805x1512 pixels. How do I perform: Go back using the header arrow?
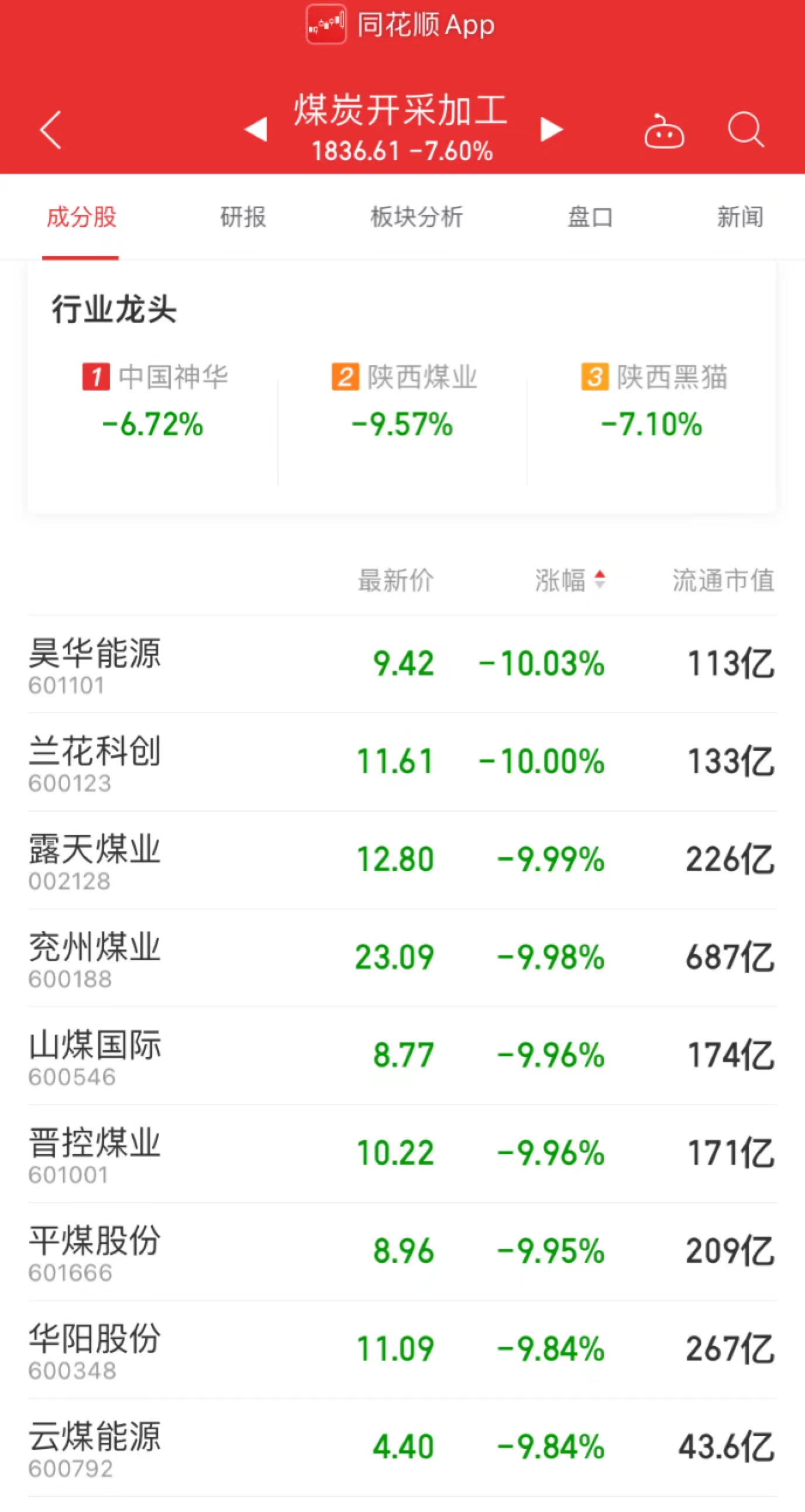51,130
